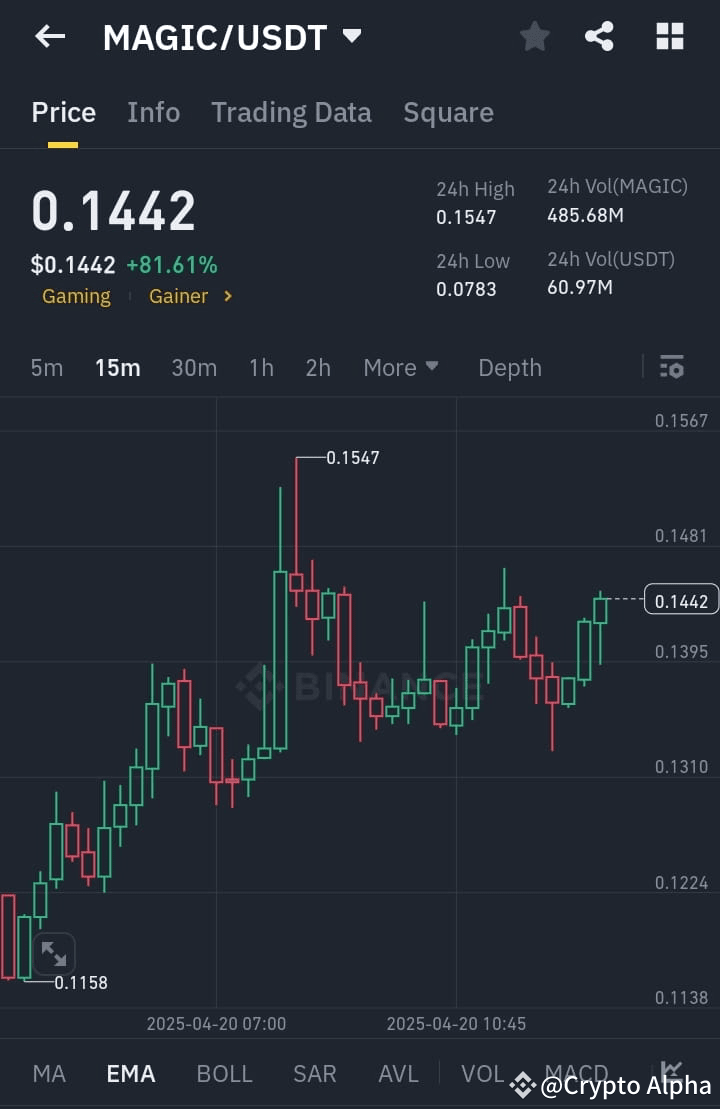Screen dimensions: 720x1109
Task: Expand the More timeframes dropdown
Action: tap(400, 367)
